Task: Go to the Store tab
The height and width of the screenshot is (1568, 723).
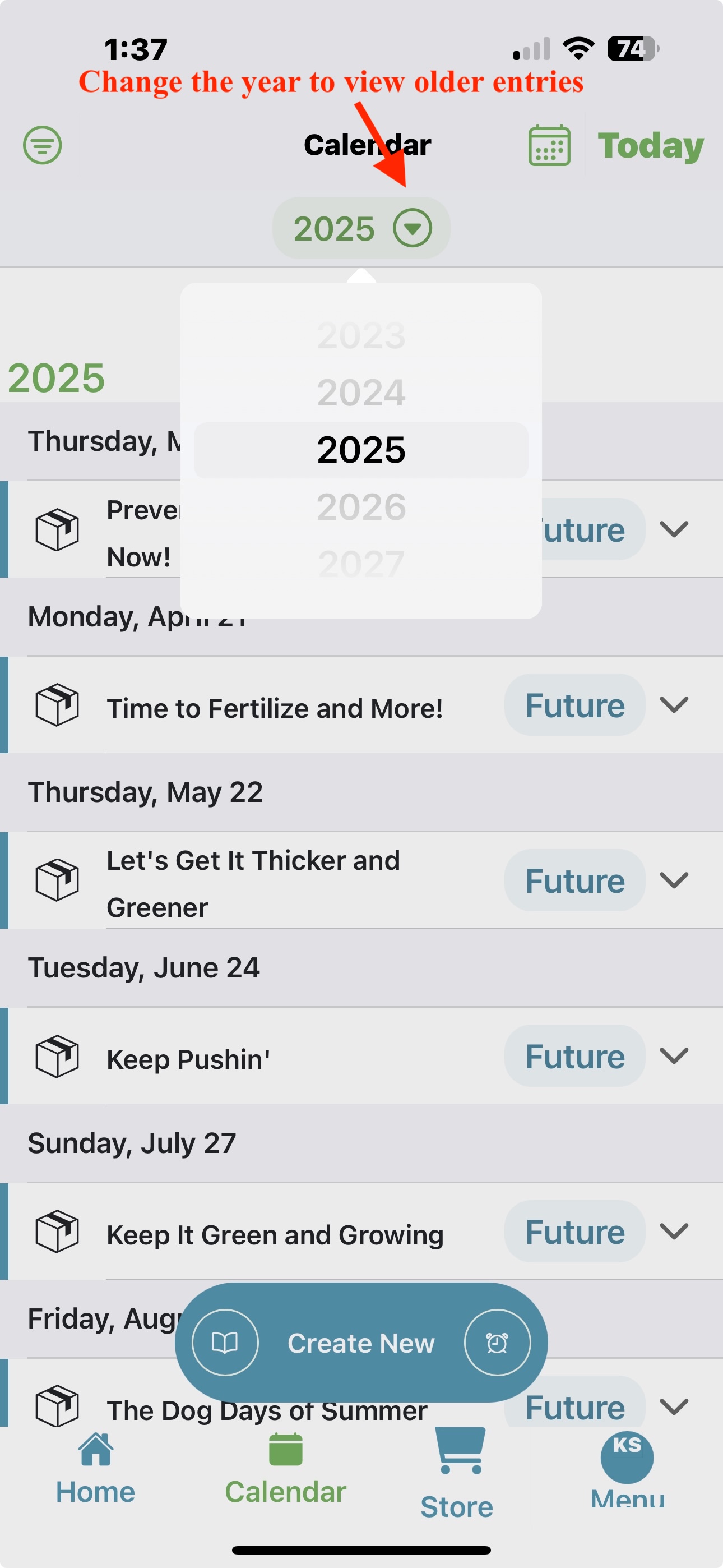Action: tap(457, 1472)
